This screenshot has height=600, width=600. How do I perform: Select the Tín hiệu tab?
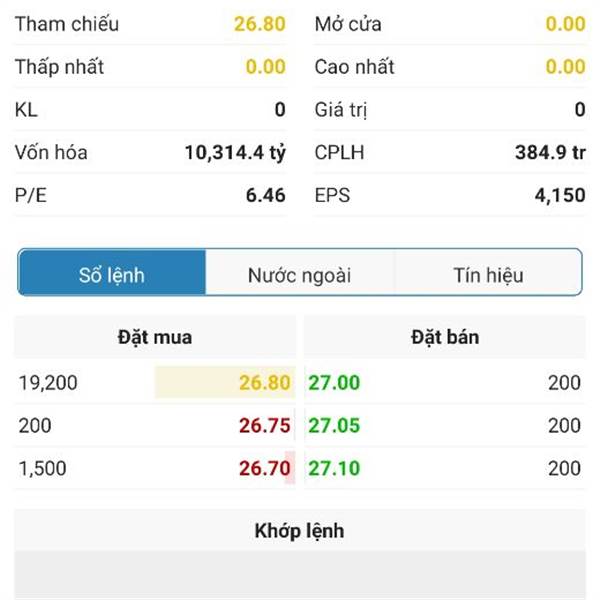pos(487,275)
